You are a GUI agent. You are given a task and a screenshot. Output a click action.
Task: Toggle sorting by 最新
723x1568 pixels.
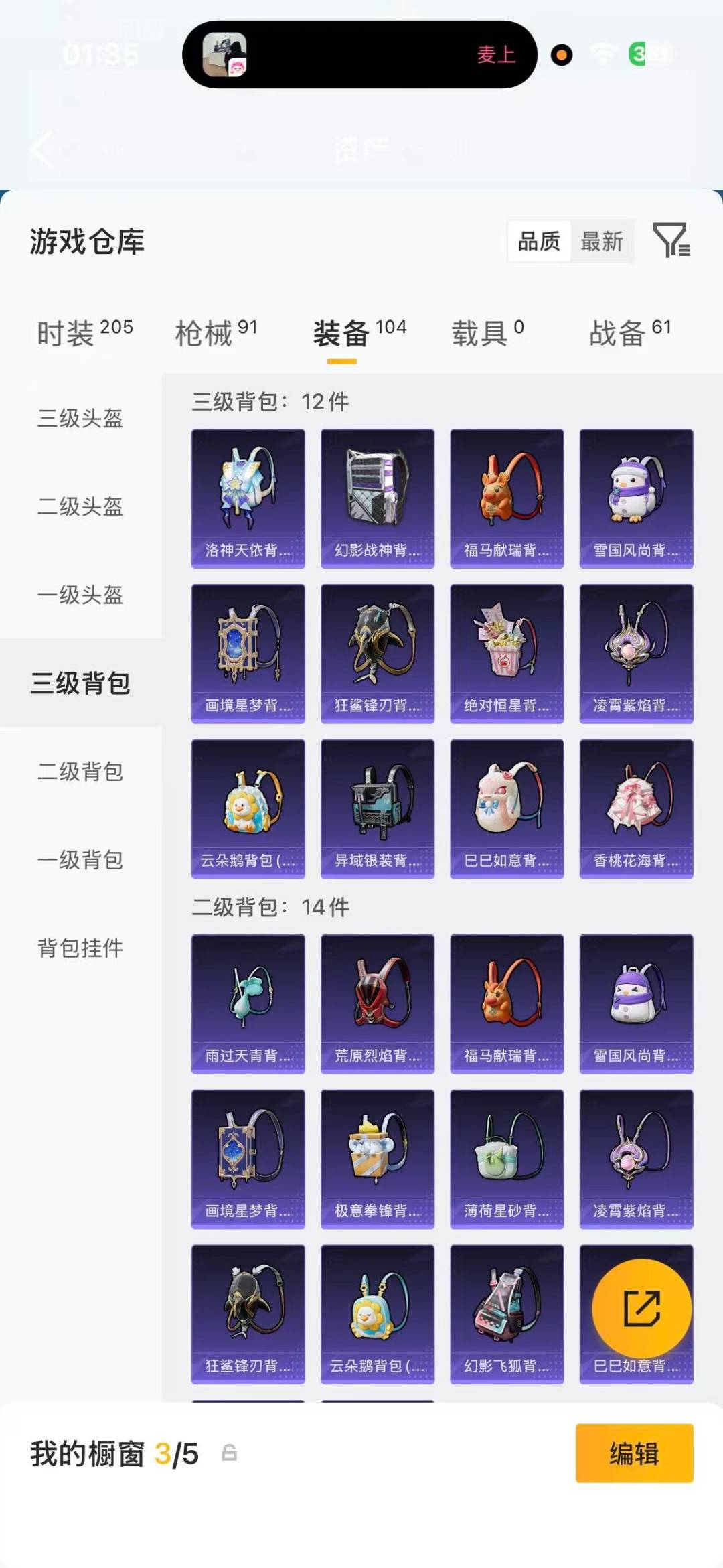pyautogui.click(x=602, y=242)
